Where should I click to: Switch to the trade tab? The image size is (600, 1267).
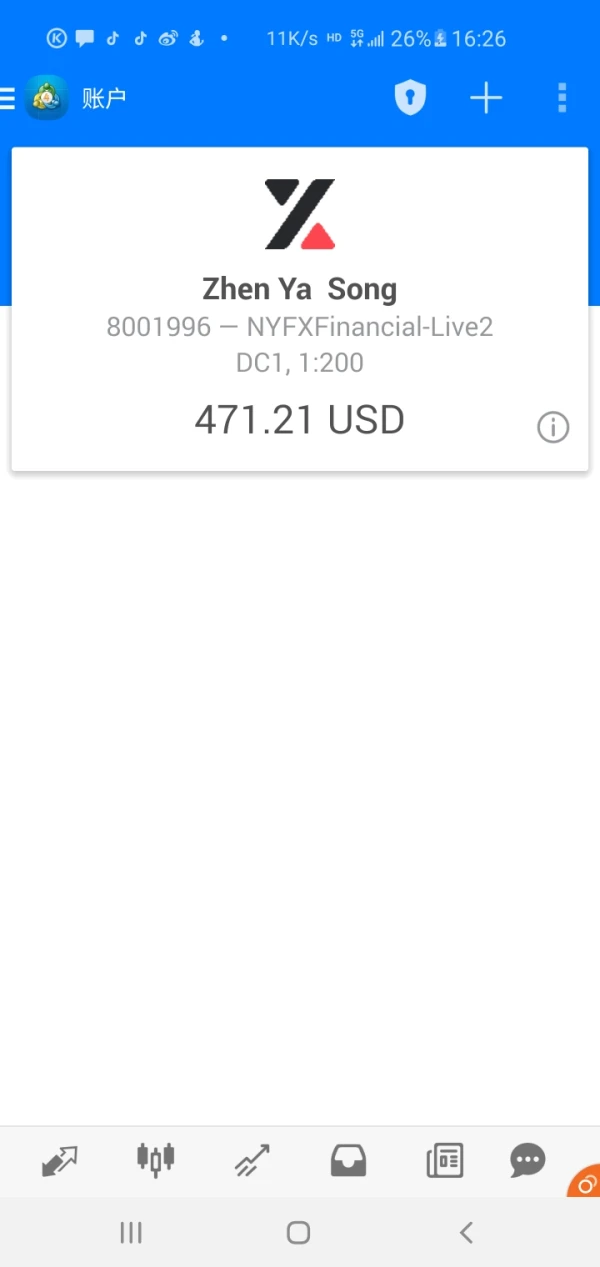(x=252, y=1161)
